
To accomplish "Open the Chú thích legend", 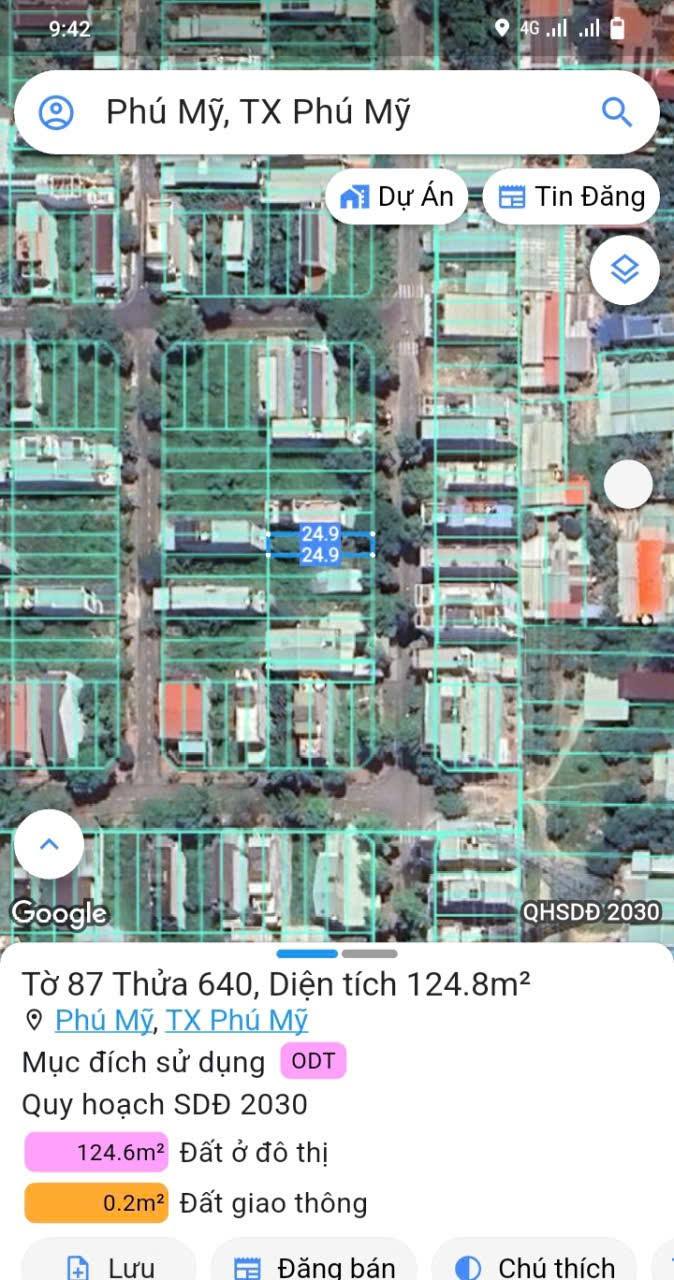I will (534, 1262).
